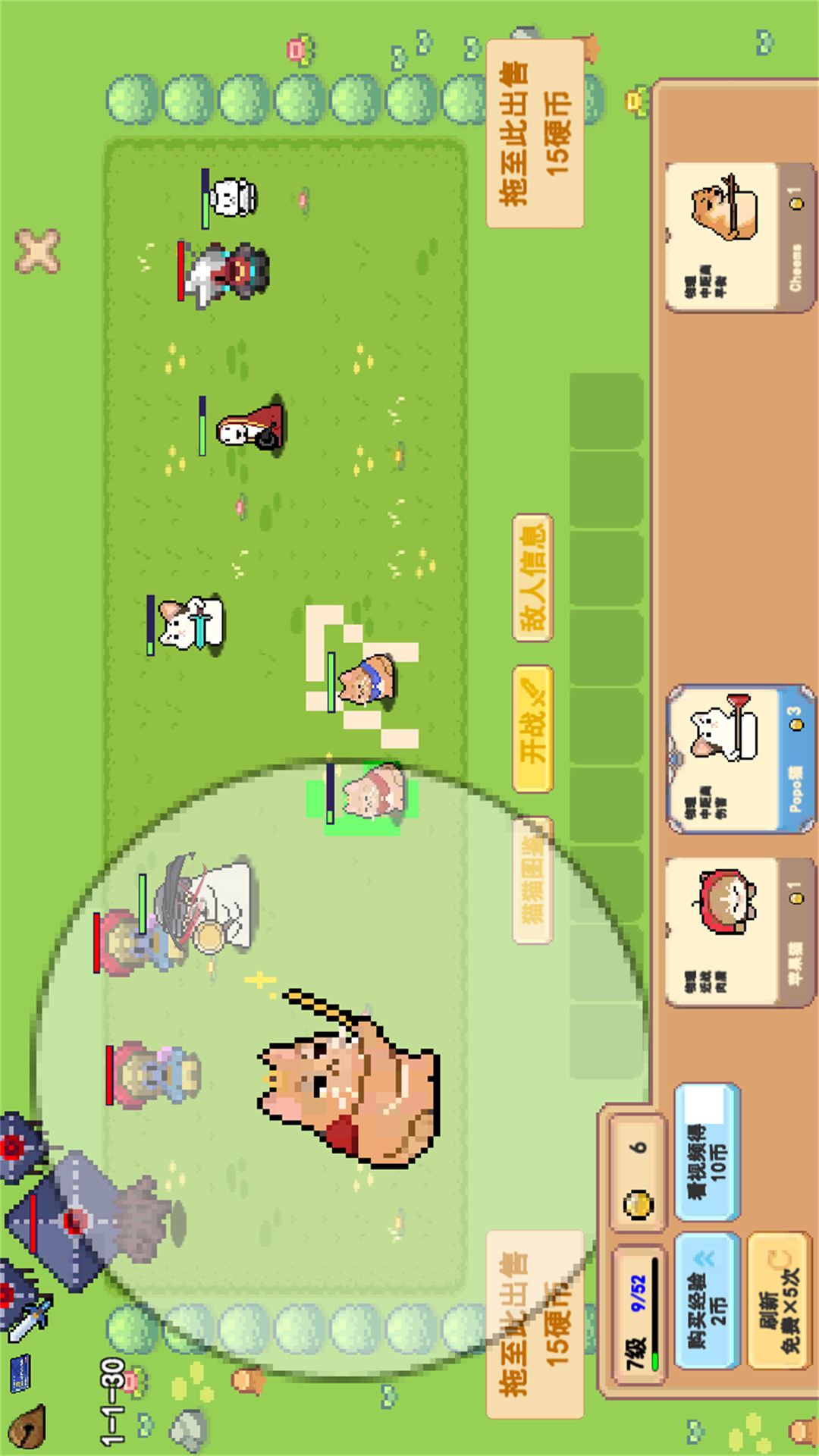Open 敌人信息 enemy info
Image resolution: width=819 pixels, height=1456 pixels.
[x=533, y=578]
